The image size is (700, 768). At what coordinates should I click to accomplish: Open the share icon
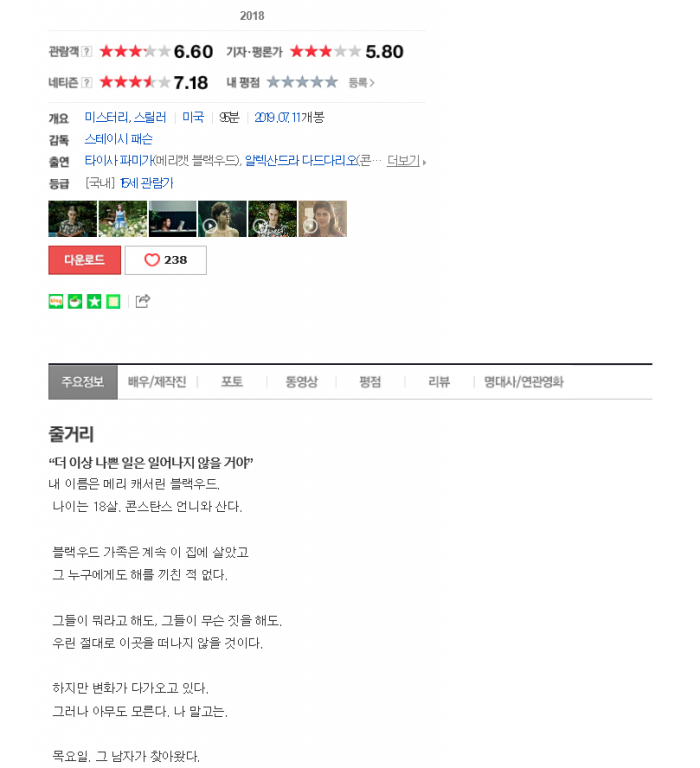pyautogui.click(x=143, y=301)
